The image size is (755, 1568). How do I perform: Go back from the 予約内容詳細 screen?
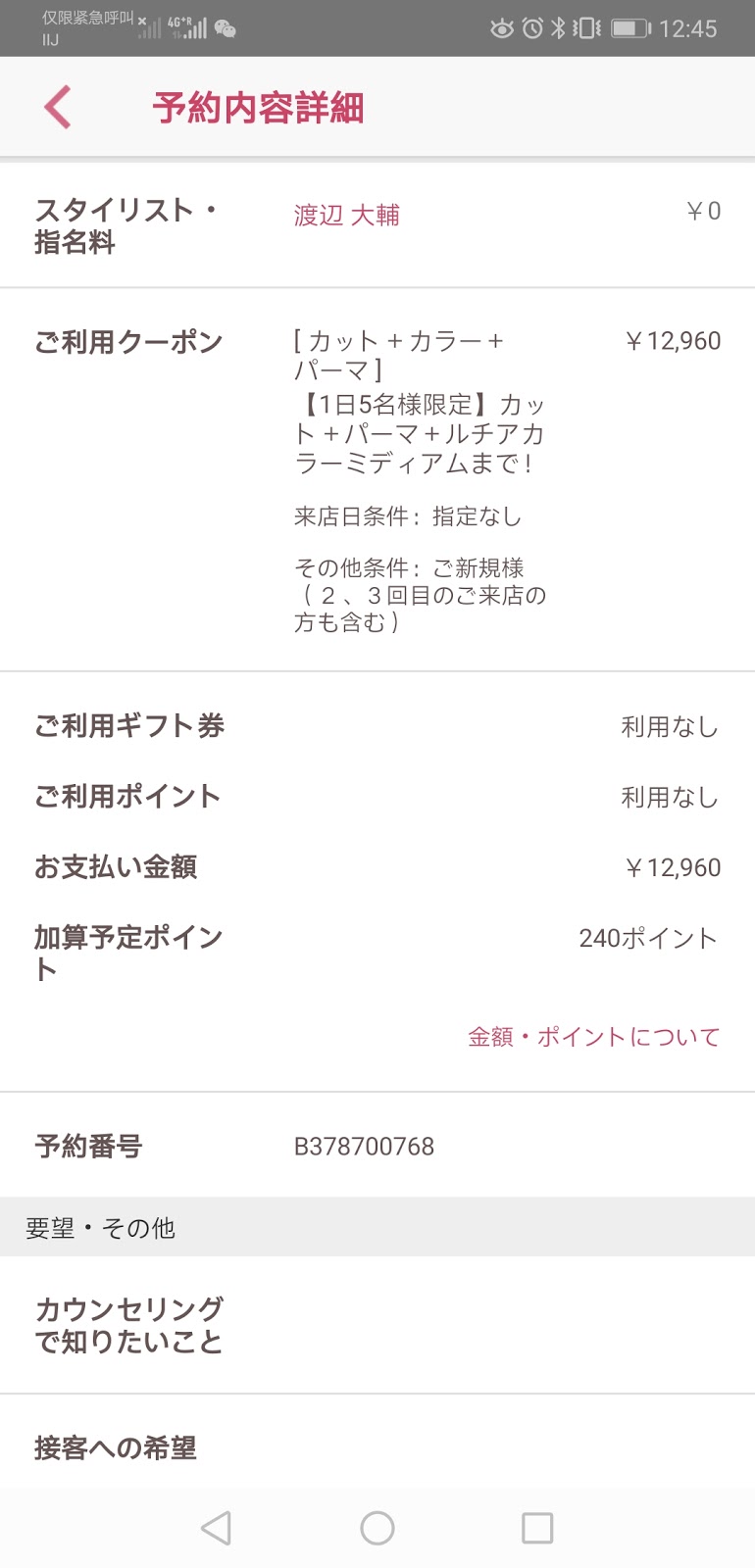point(58,107)
